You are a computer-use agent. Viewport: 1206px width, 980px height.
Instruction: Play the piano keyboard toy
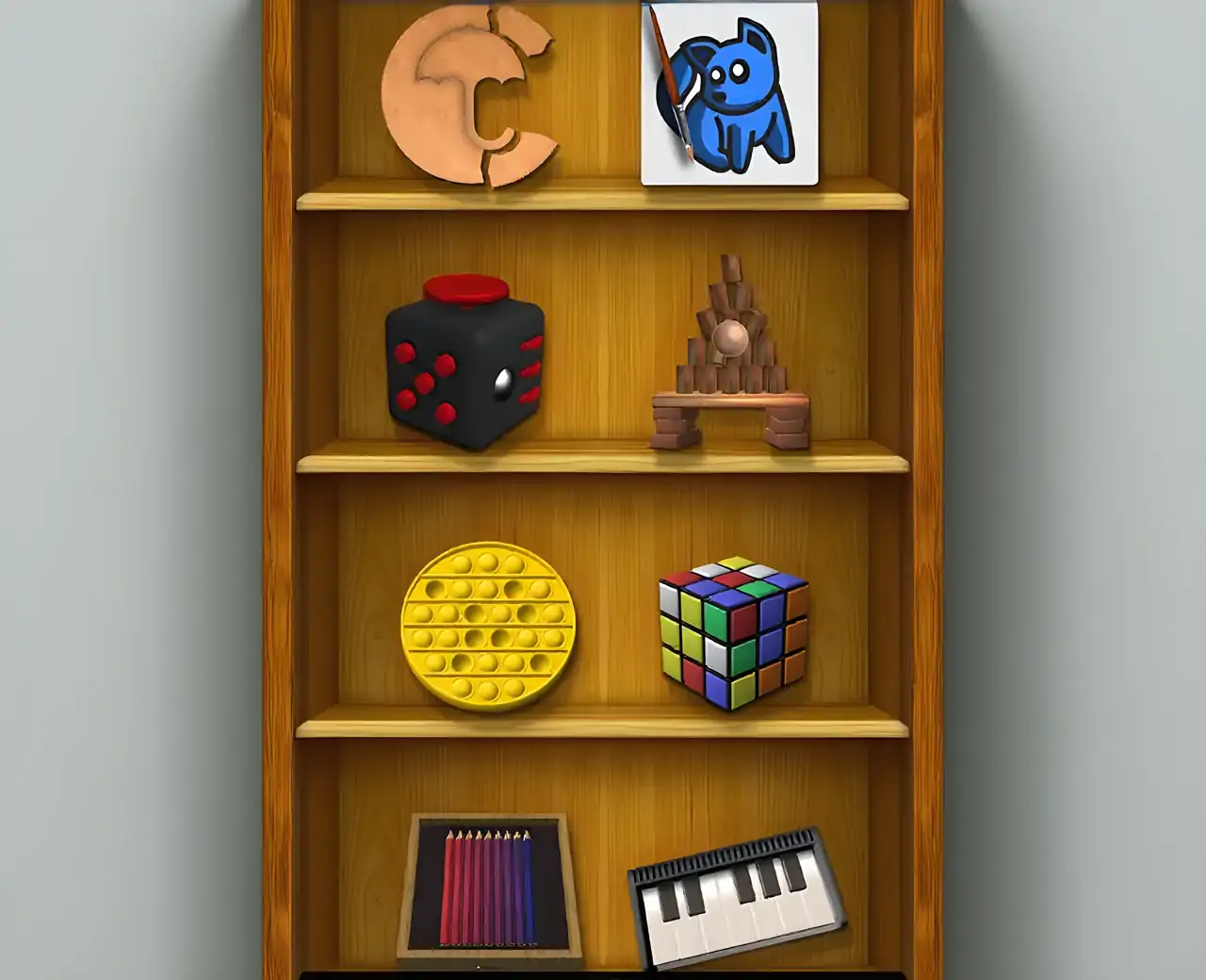click(735, 898)
